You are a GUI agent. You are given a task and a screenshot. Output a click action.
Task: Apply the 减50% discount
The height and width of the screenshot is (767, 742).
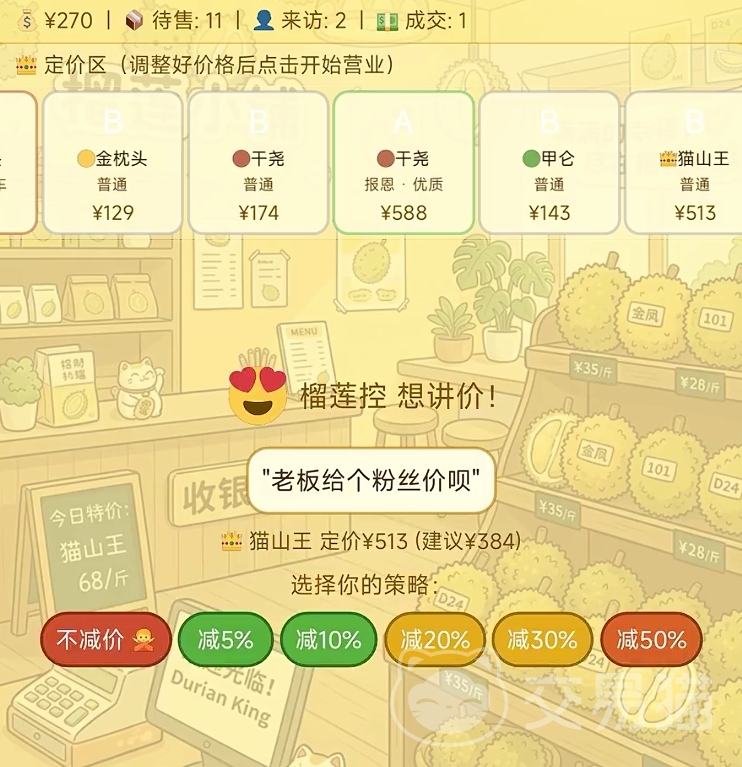650,640
